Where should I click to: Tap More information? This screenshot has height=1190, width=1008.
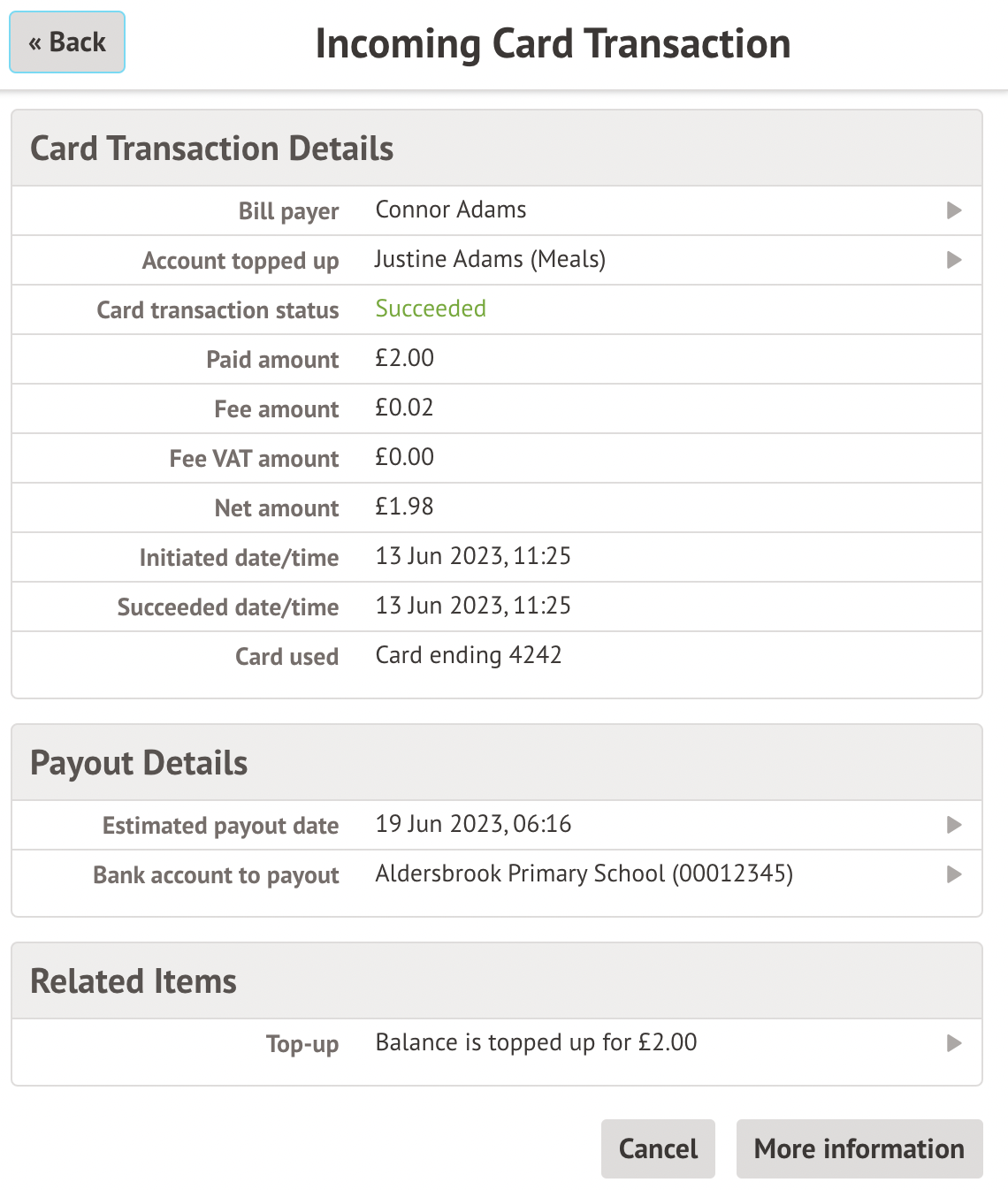pyautogui.click(x=859, y=1148)
